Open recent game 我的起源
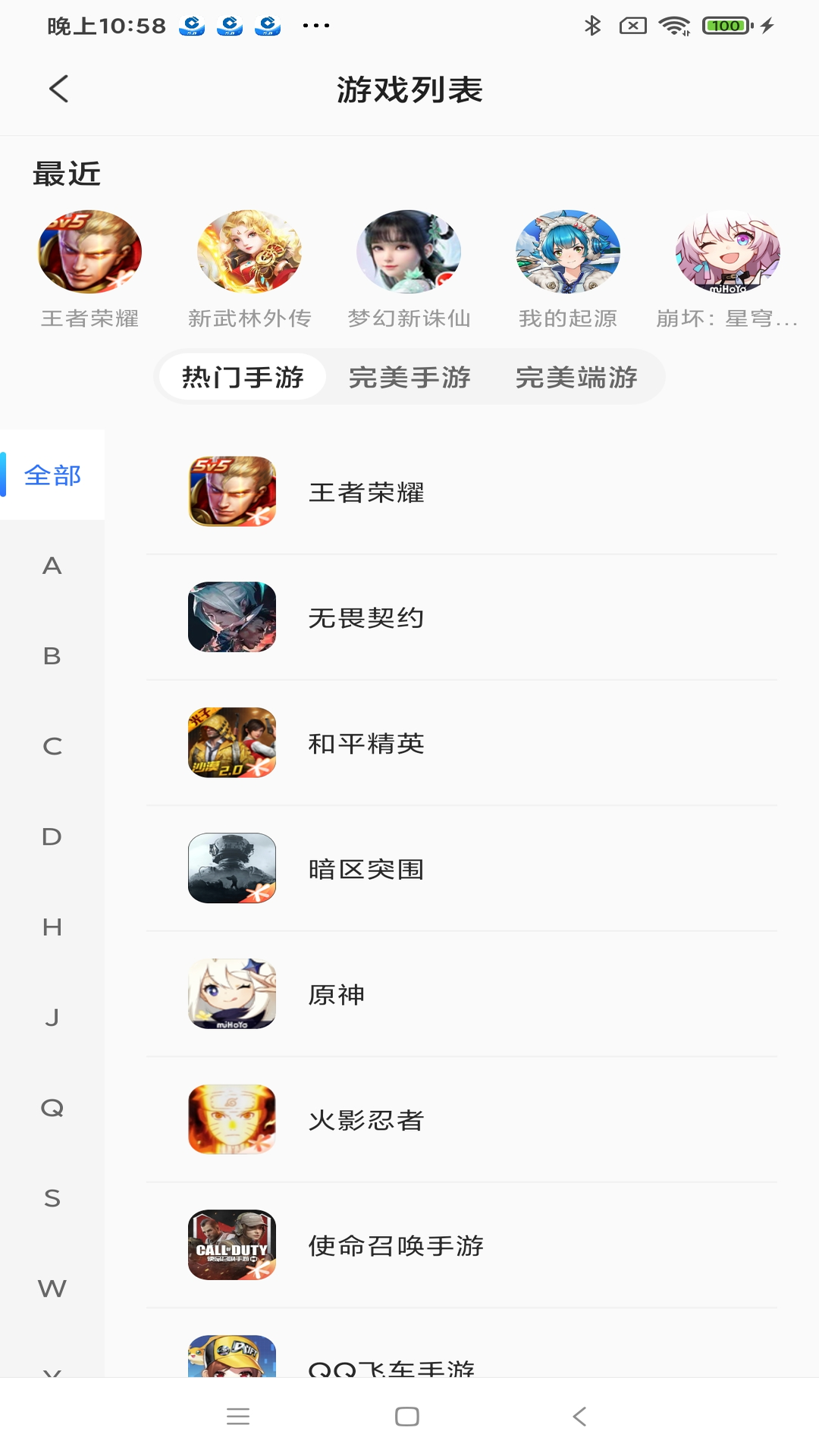819x1456 pixels. click(568, 267)
